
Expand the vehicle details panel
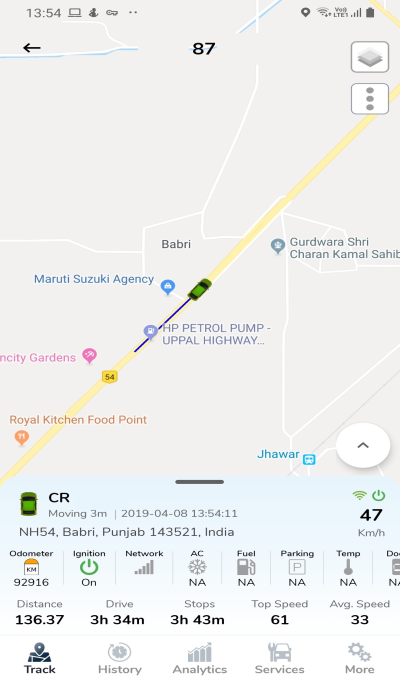pyautogui.click(x=363, y=445)
